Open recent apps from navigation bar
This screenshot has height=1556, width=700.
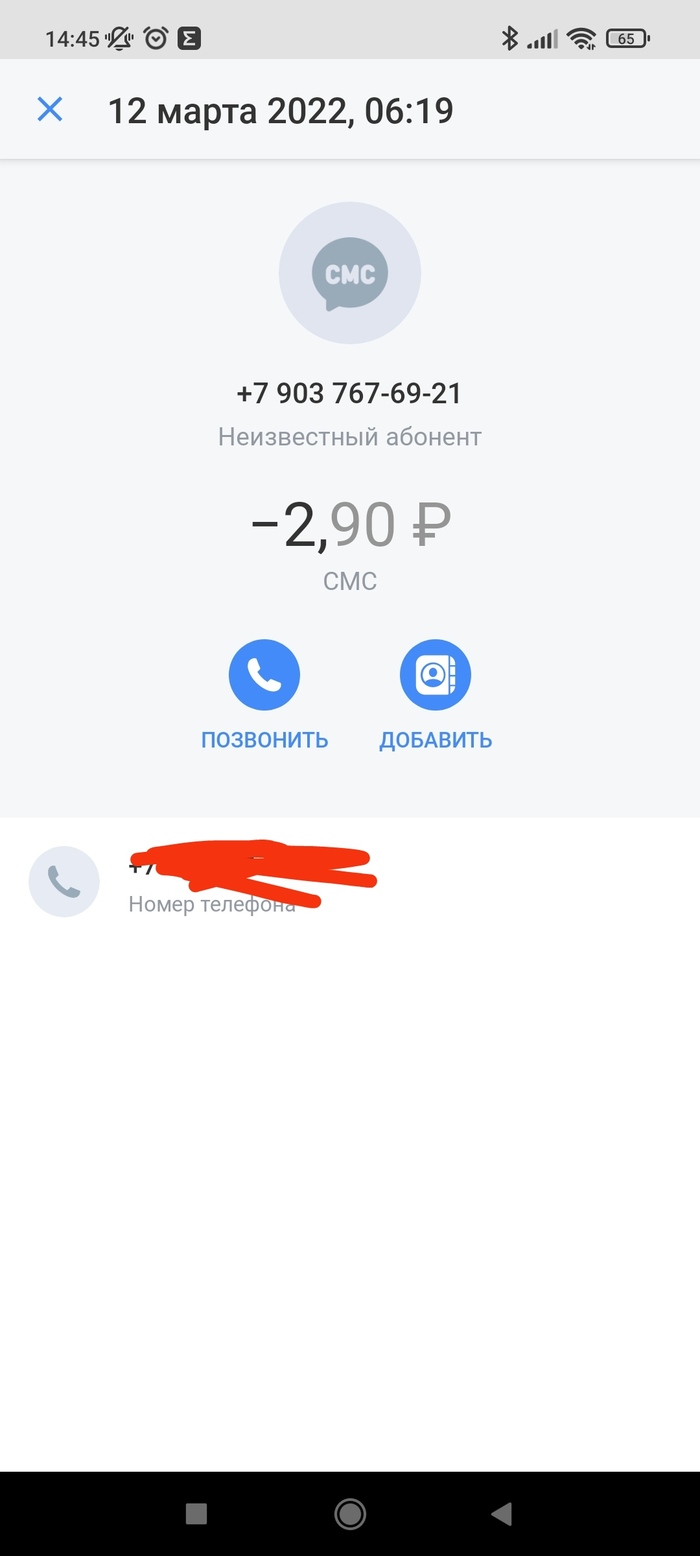click(x=197, y=1513)
